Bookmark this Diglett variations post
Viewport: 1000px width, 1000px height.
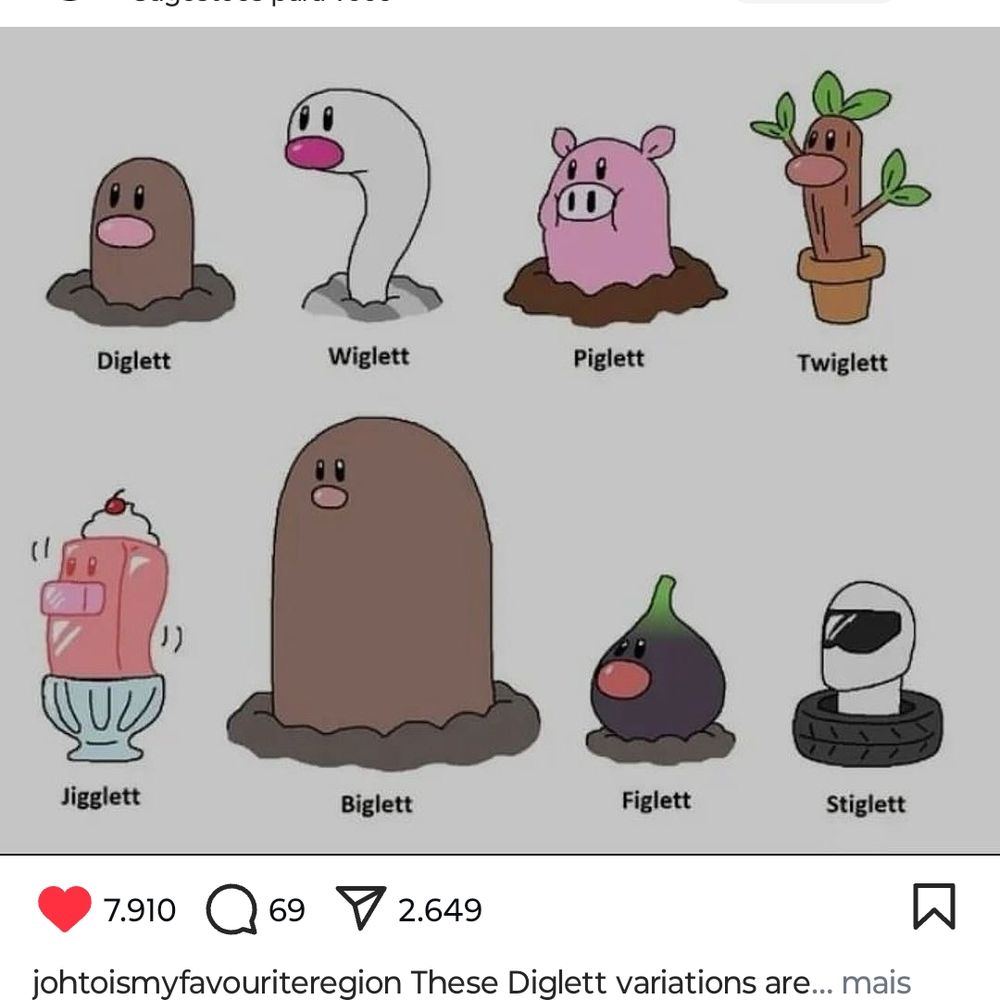click(x=934, y=906)
